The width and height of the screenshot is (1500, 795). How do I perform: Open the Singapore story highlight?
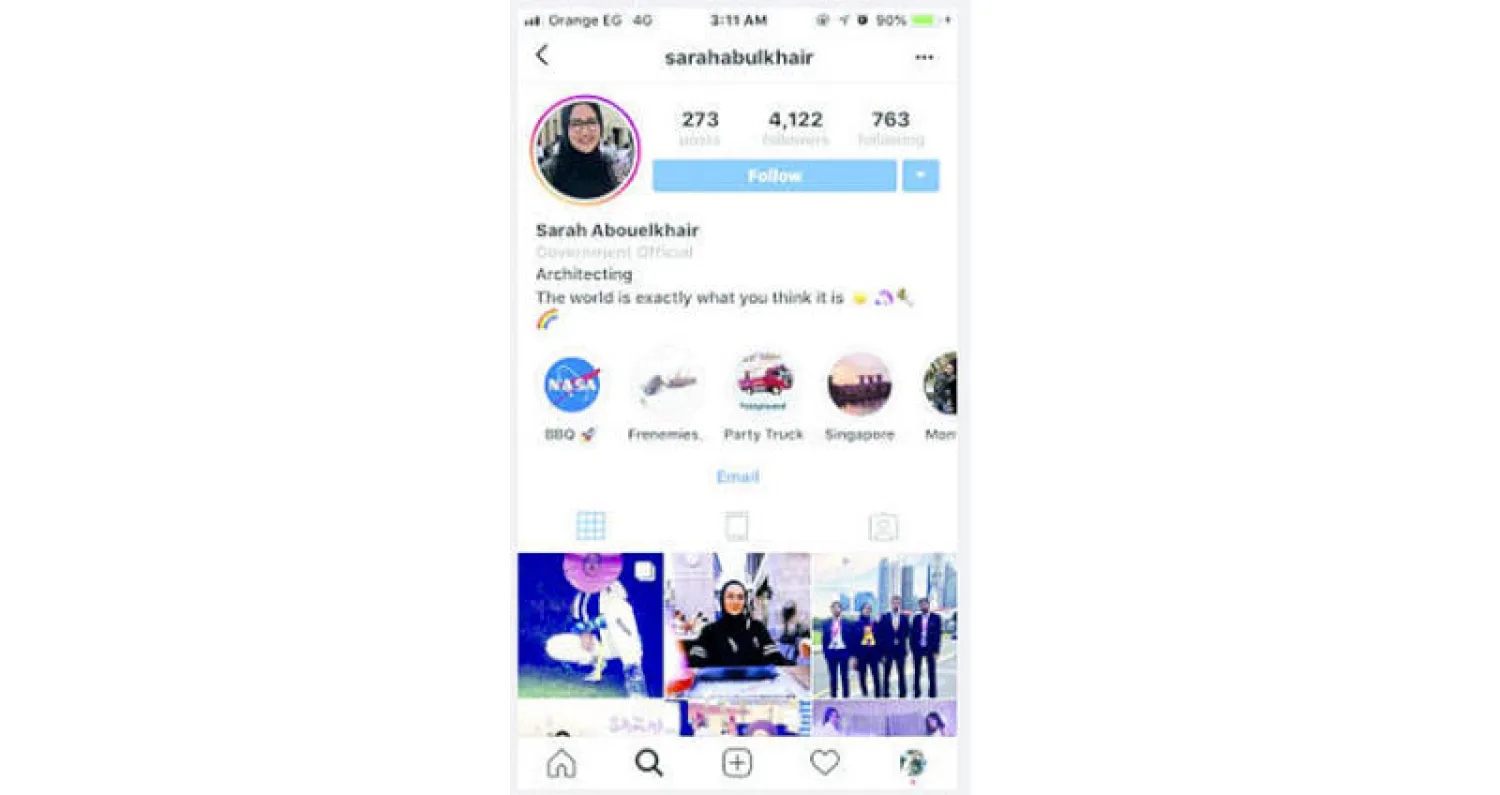859,385
